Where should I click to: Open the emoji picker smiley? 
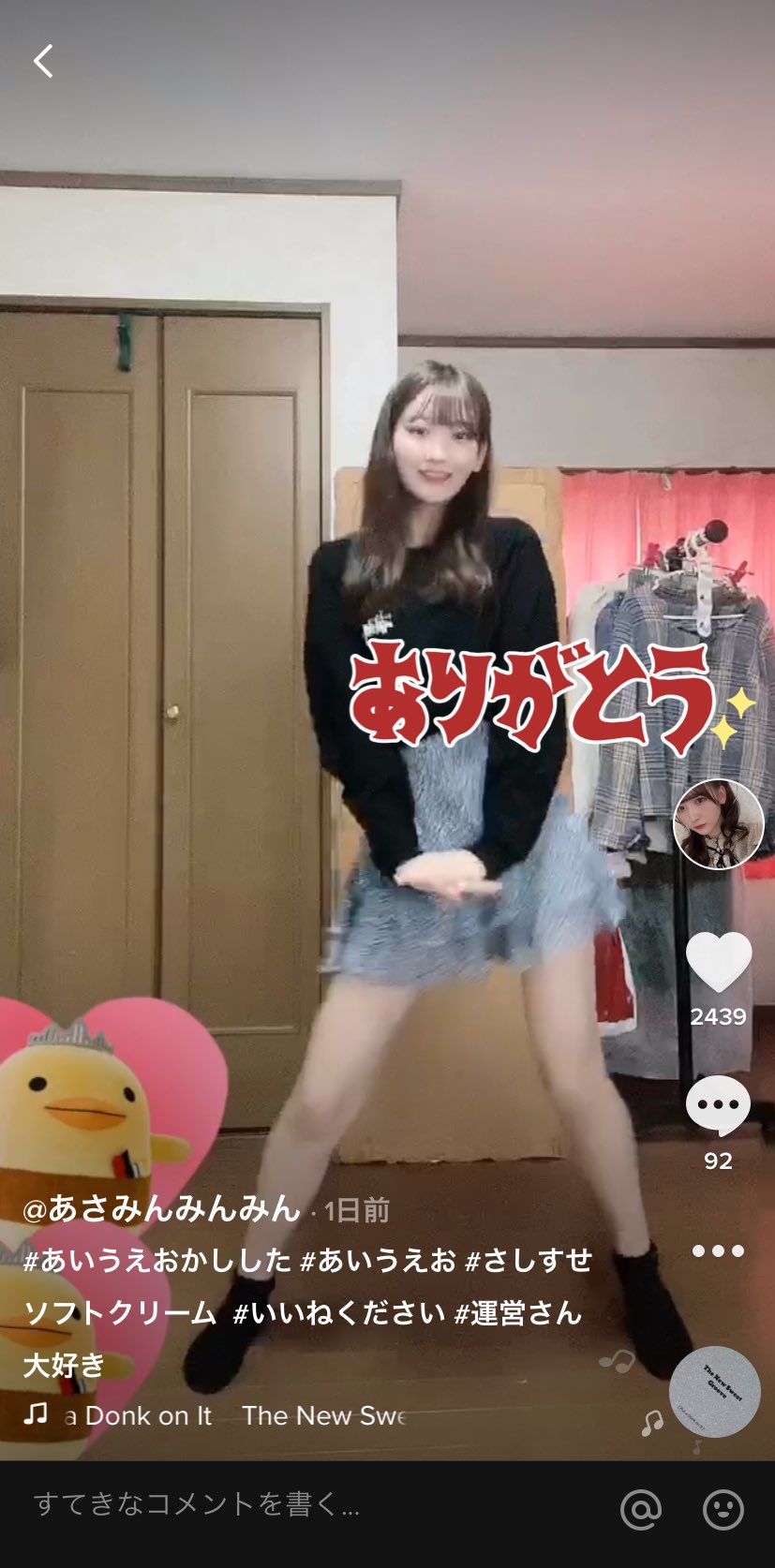723,1509
